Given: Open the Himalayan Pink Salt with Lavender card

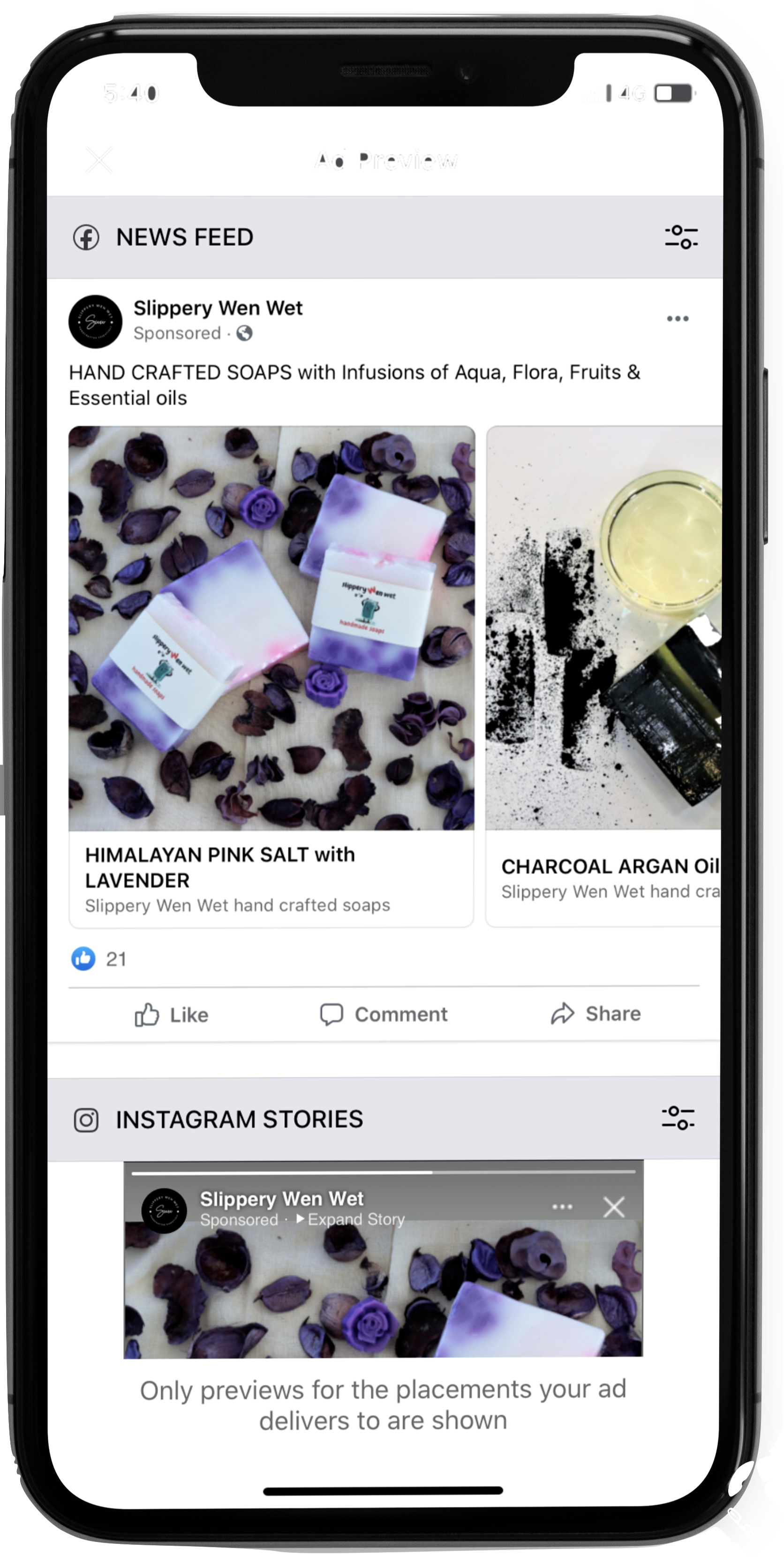Looking at the screenshot, I should (x=271, y=676).
